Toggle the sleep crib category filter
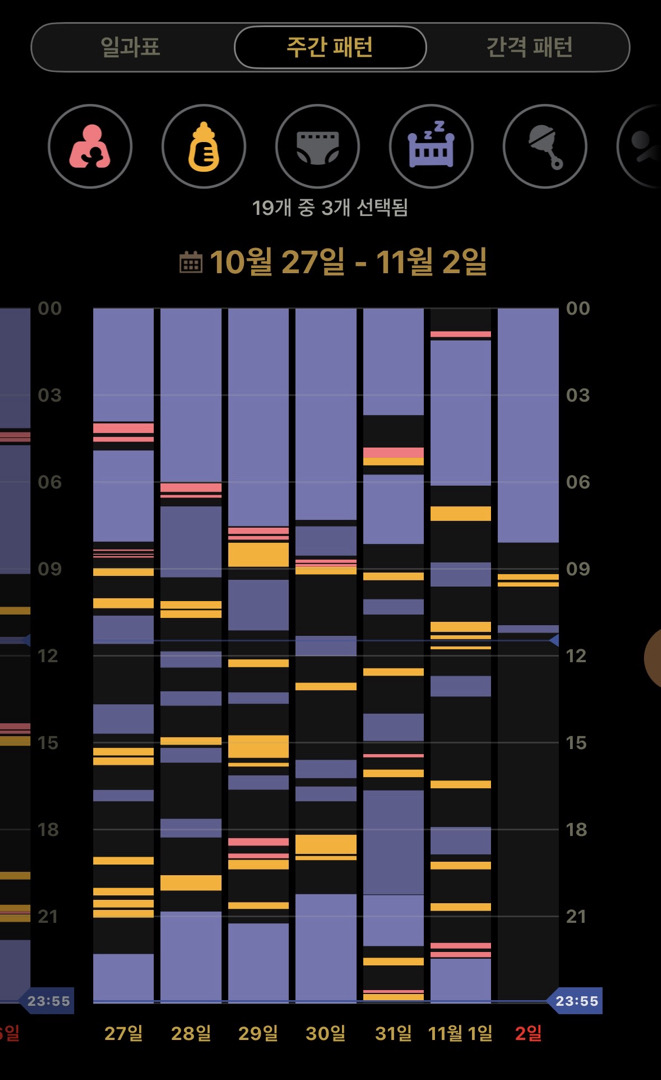Screen dimensions: 661x1080 tap(430, 147)
